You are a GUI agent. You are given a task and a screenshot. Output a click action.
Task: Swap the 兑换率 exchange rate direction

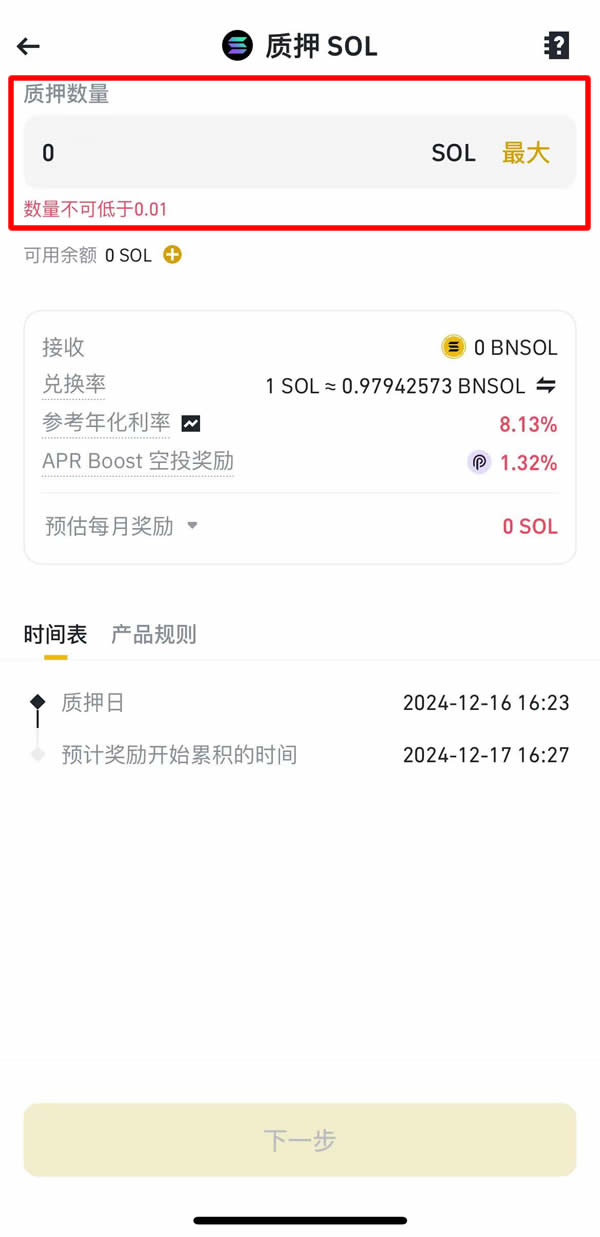tap(546, 386)
